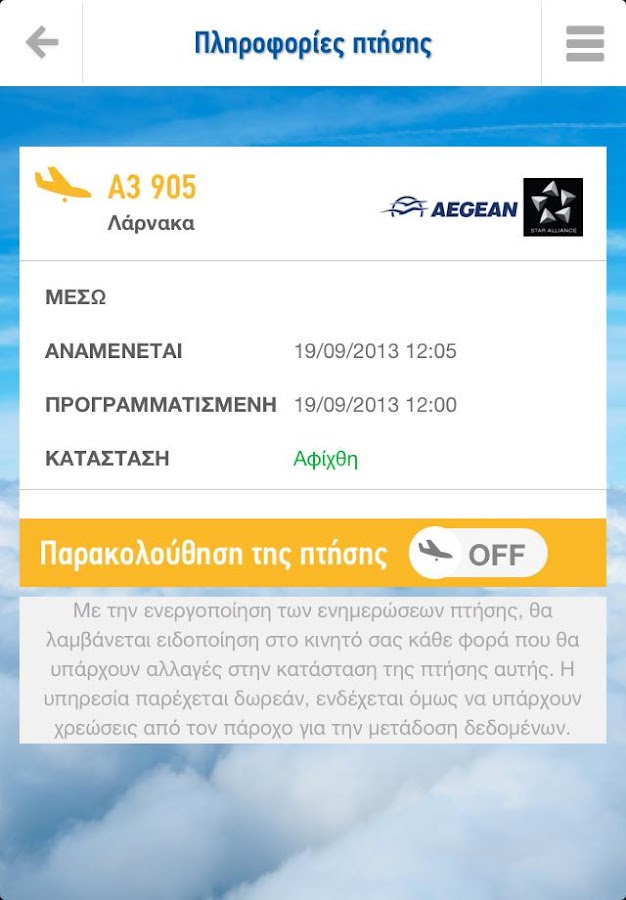Open the hamburger menu
Screen dimensions: 626x900
pyautogui.click(x=584, y=43)
